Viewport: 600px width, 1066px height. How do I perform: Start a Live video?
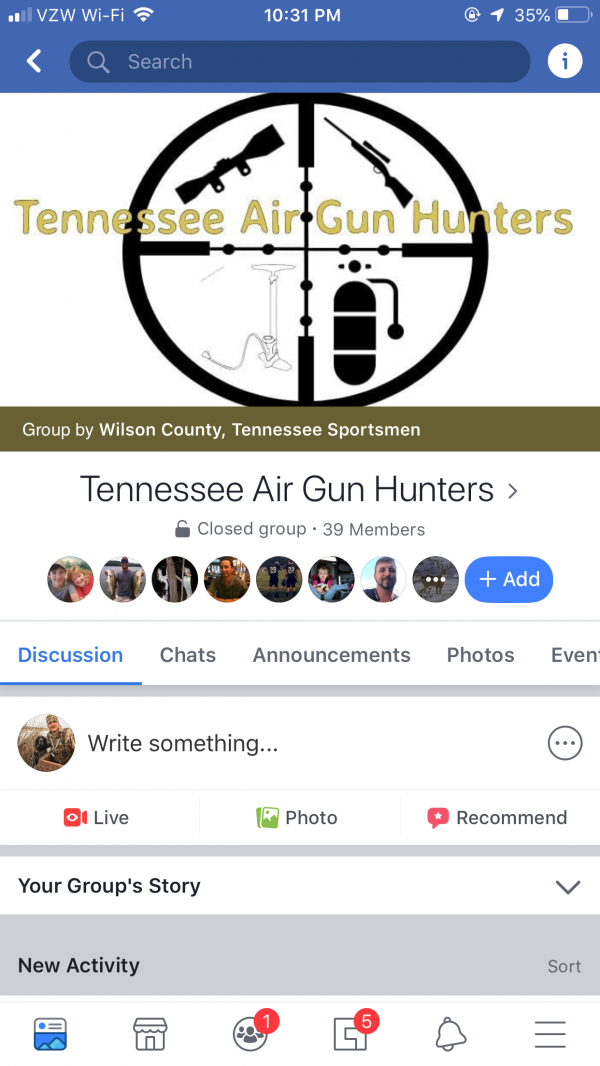point(96,817)
